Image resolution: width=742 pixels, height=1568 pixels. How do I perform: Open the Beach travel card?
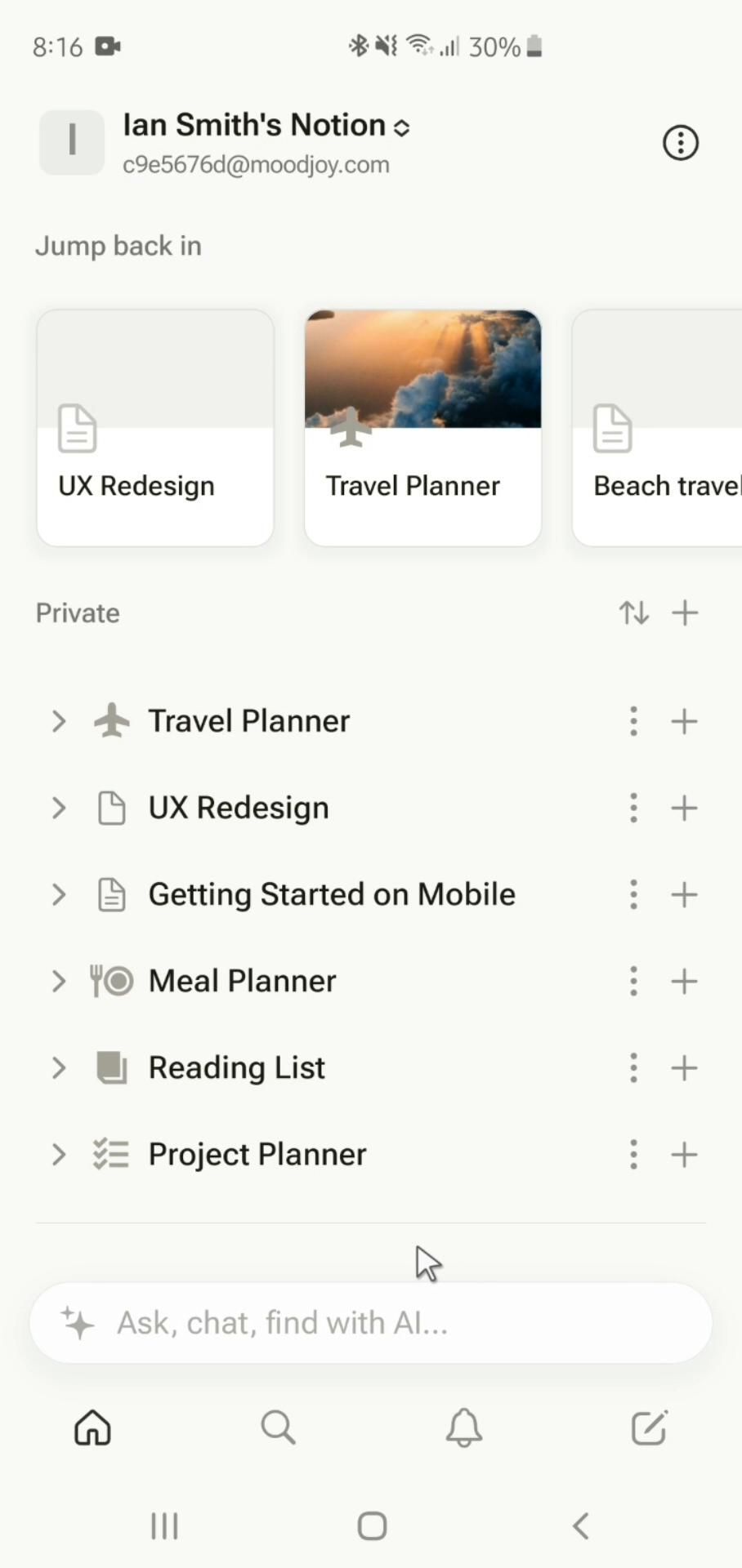[658, 427]
